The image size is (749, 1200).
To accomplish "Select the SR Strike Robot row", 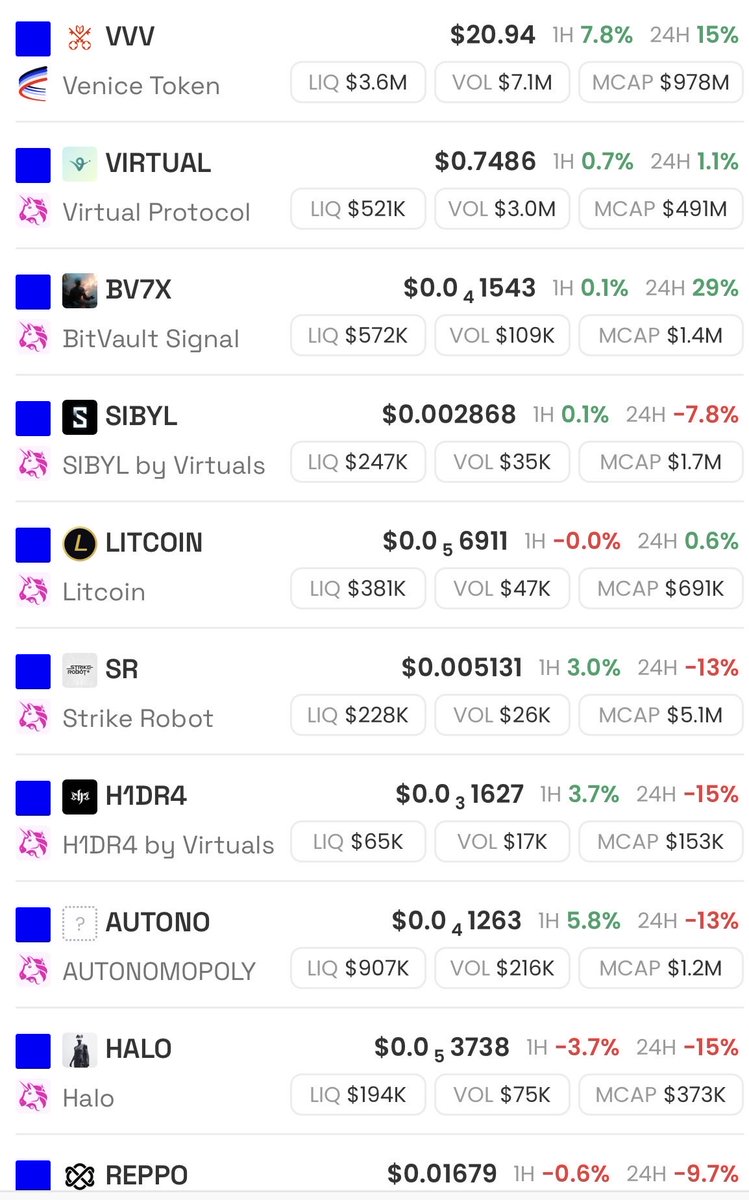I will click(378, 692).
